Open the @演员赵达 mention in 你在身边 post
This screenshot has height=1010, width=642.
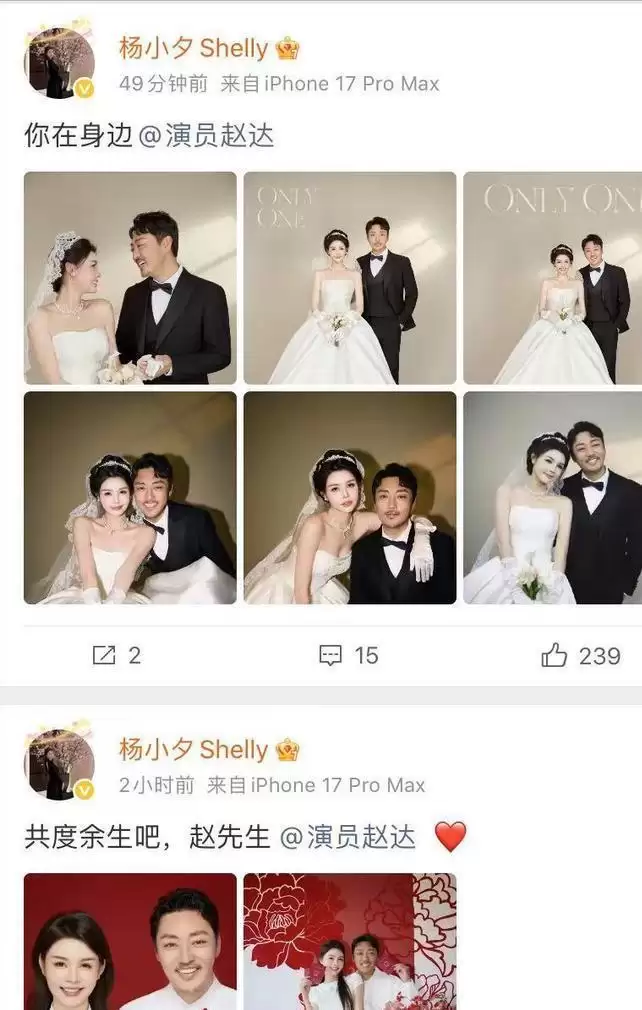click(206, 136)
